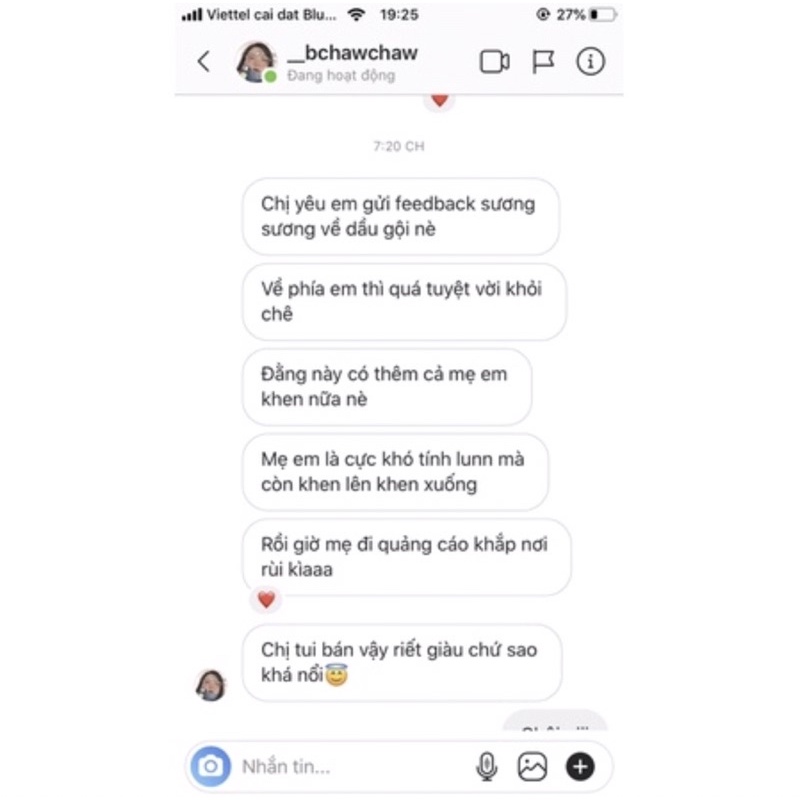Open conversation info details

(591, 62)
